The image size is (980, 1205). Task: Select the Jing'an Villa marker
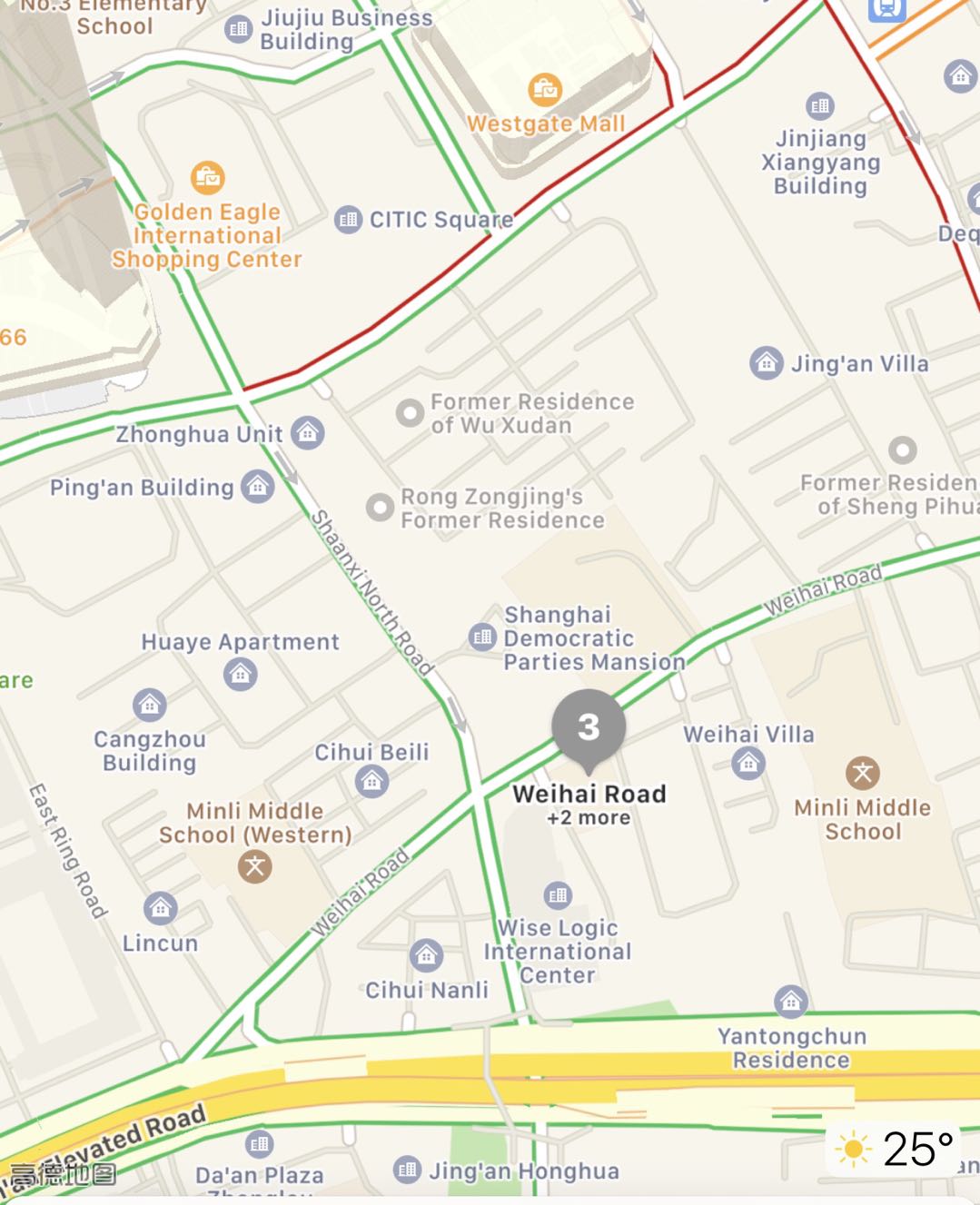[767, 363]
